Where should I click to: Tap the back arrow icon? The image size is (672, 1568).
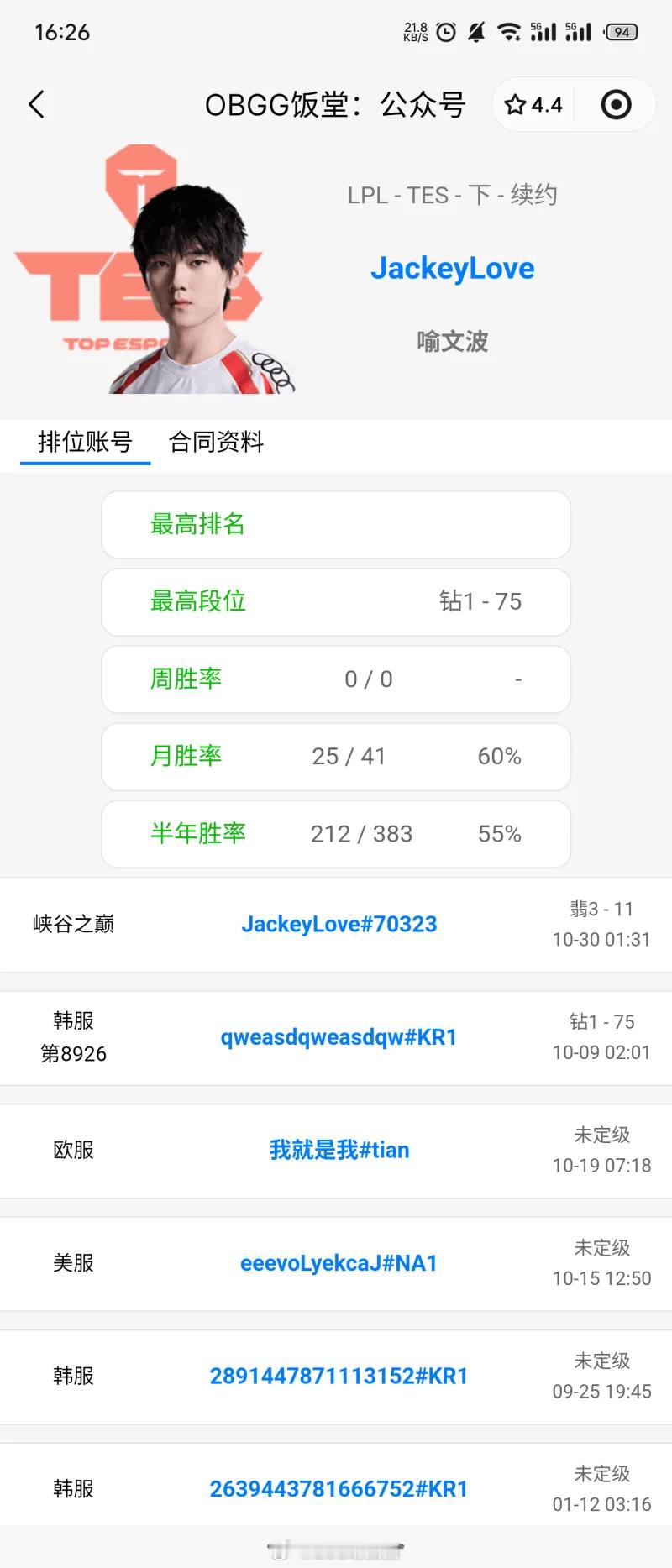point(35,103)
